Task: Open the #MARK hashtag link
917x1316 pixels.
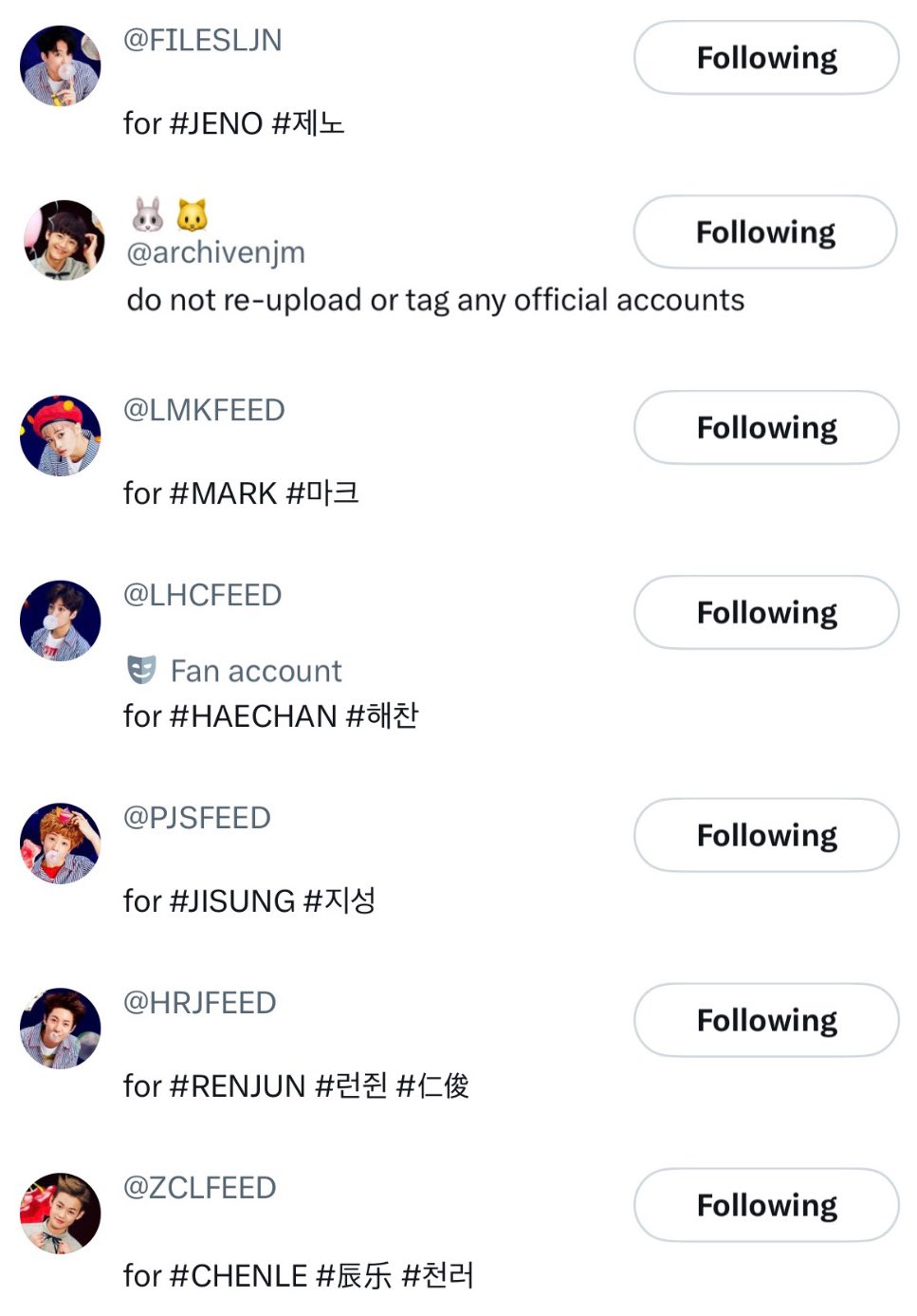Action: 223,494
